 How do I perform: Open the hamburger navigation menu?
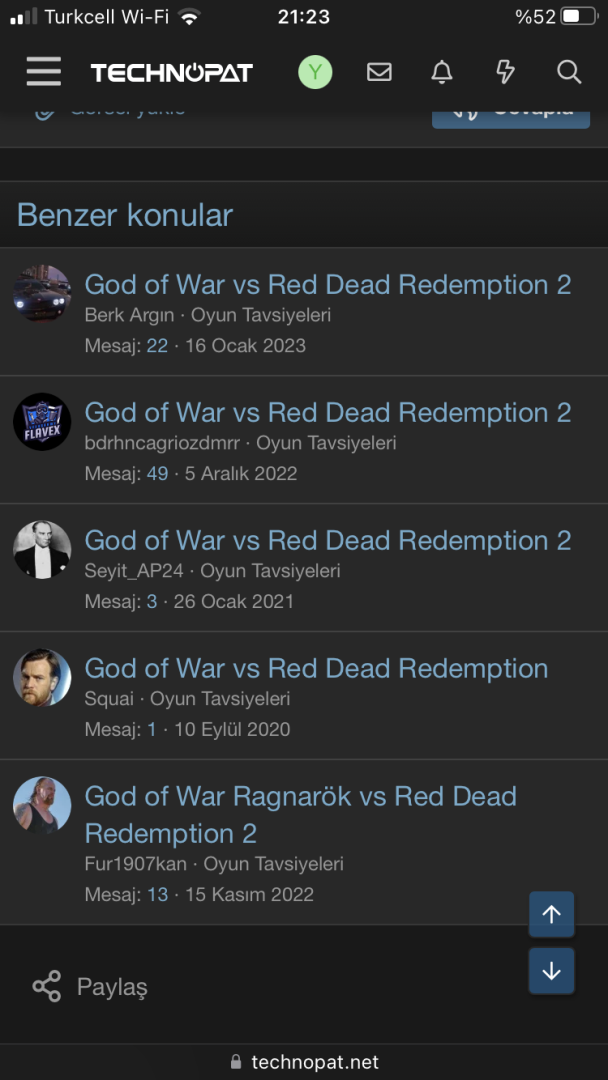pos(44,72)
